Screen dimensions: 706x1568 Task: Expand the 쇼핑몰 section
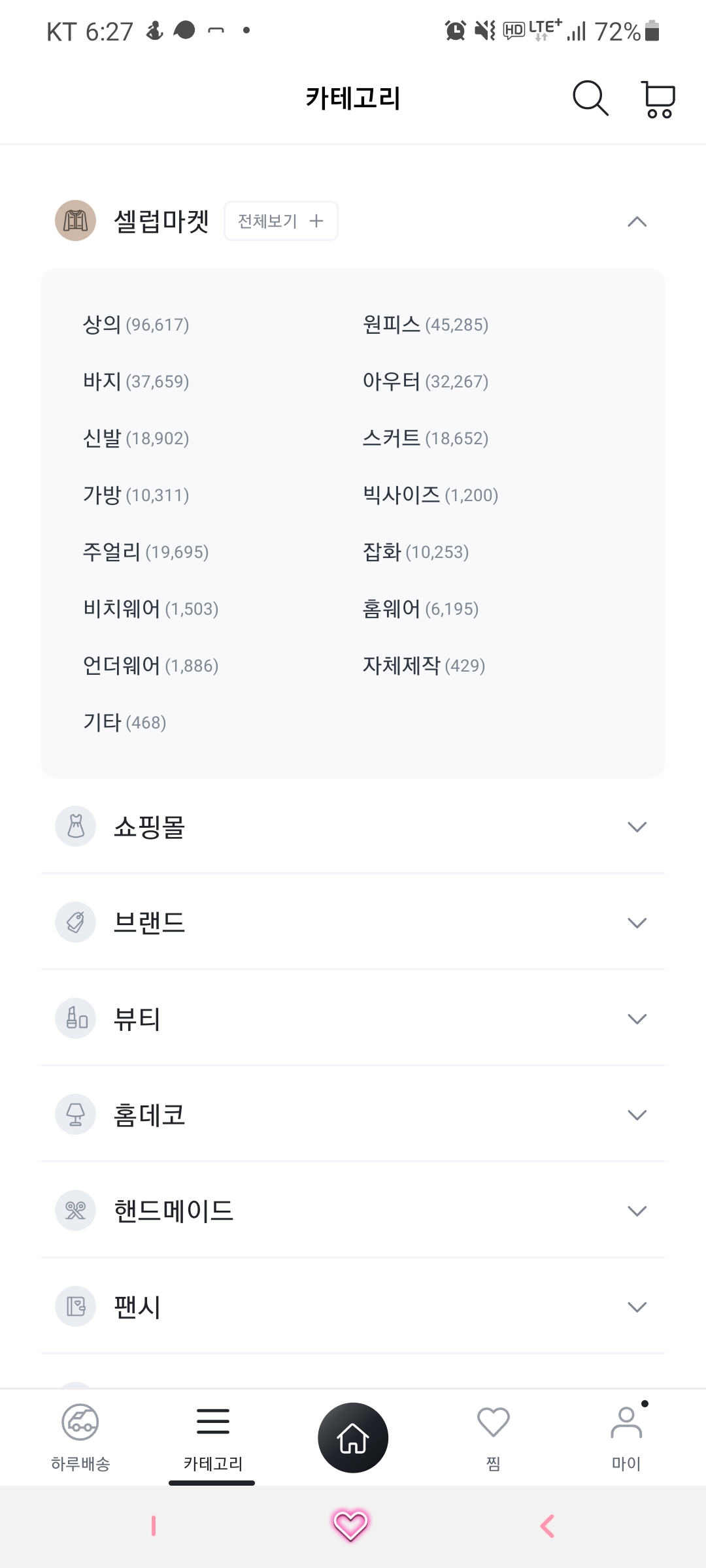pyautogui.click(x=353, y=826)
